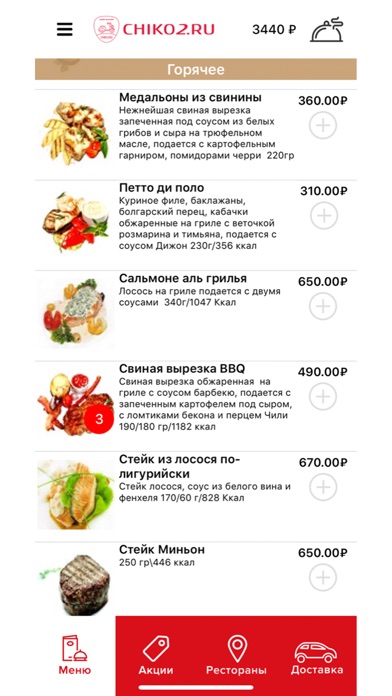Open the hamburger menu
This screenshot has height=696, width=392.
(65, 29)
